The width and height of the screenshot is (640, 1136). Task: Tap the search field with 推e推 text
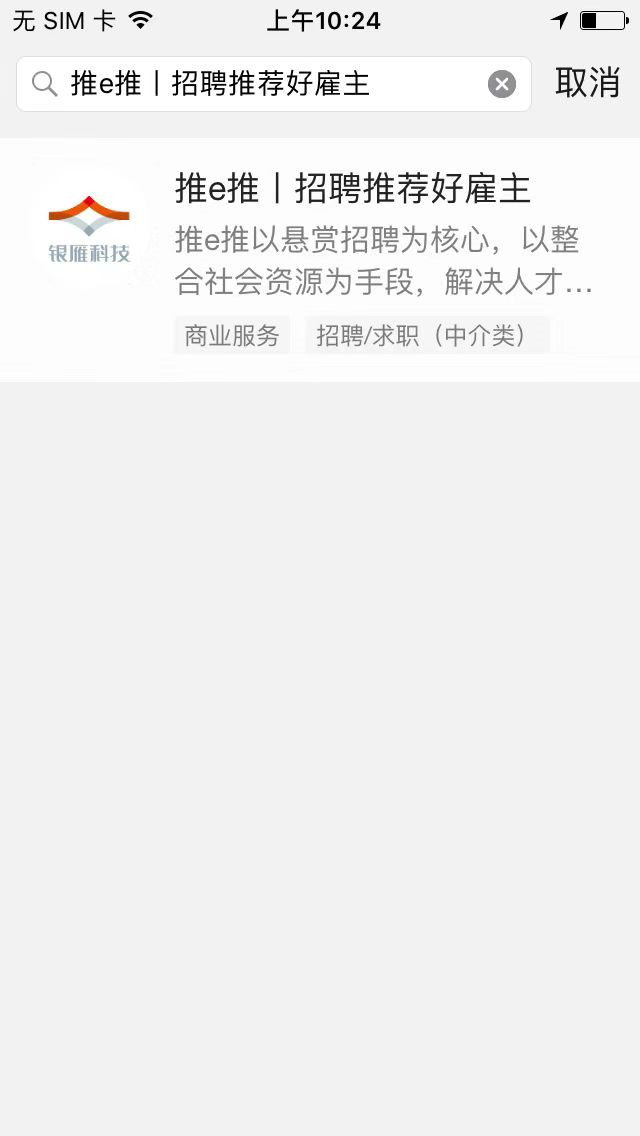tap(260, 84)
